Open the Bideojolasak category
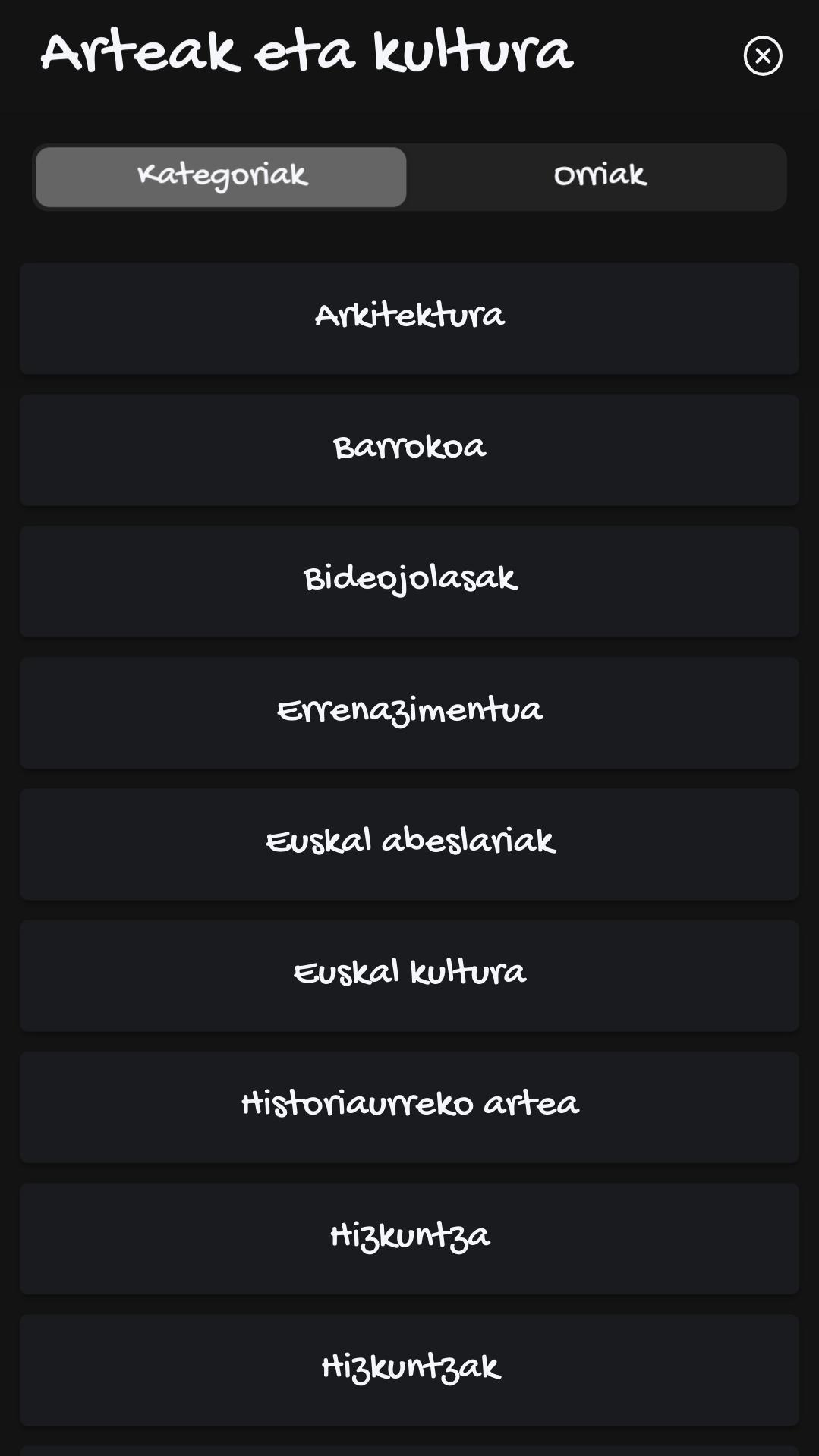 (409, 581)
